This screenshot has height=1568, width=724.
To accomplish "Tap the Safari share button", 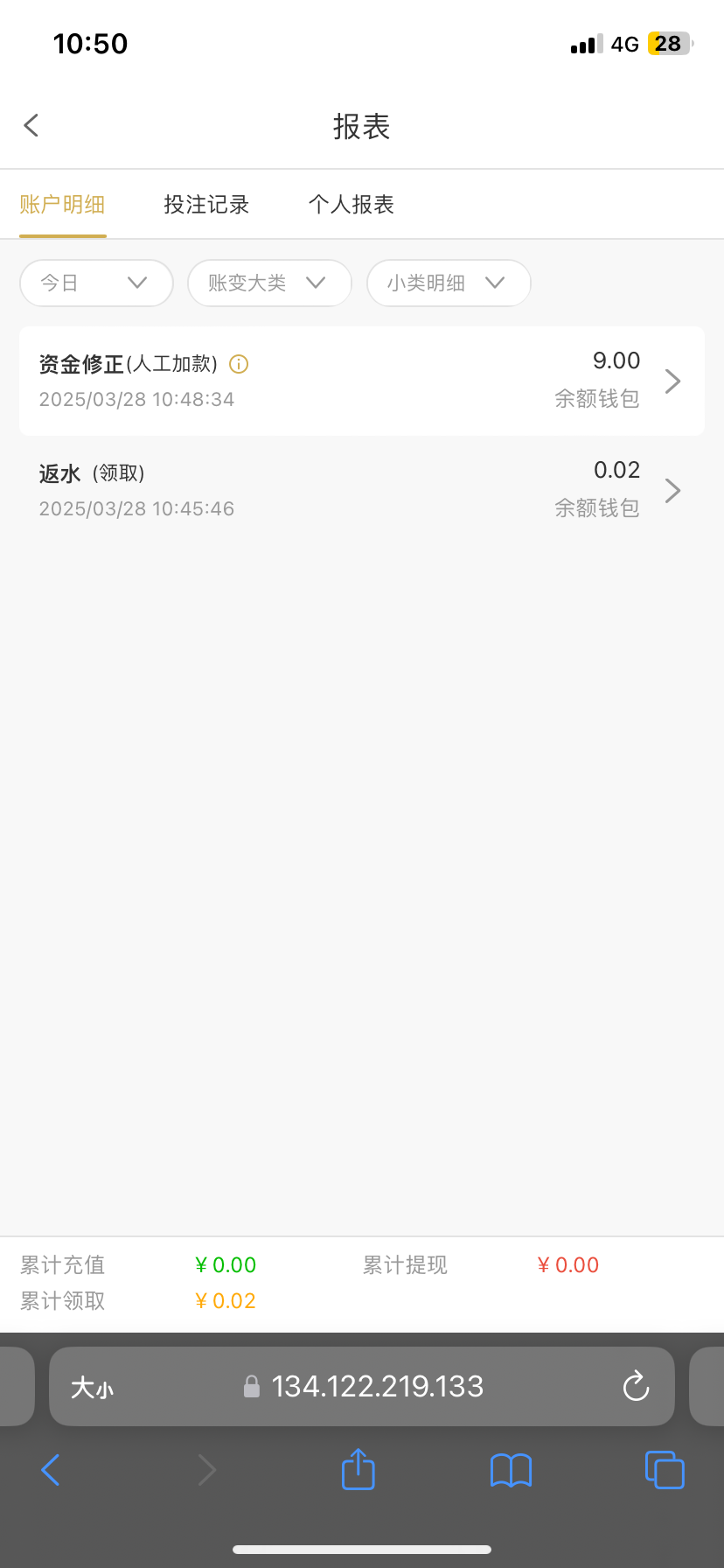I will tap(358, 1469).
